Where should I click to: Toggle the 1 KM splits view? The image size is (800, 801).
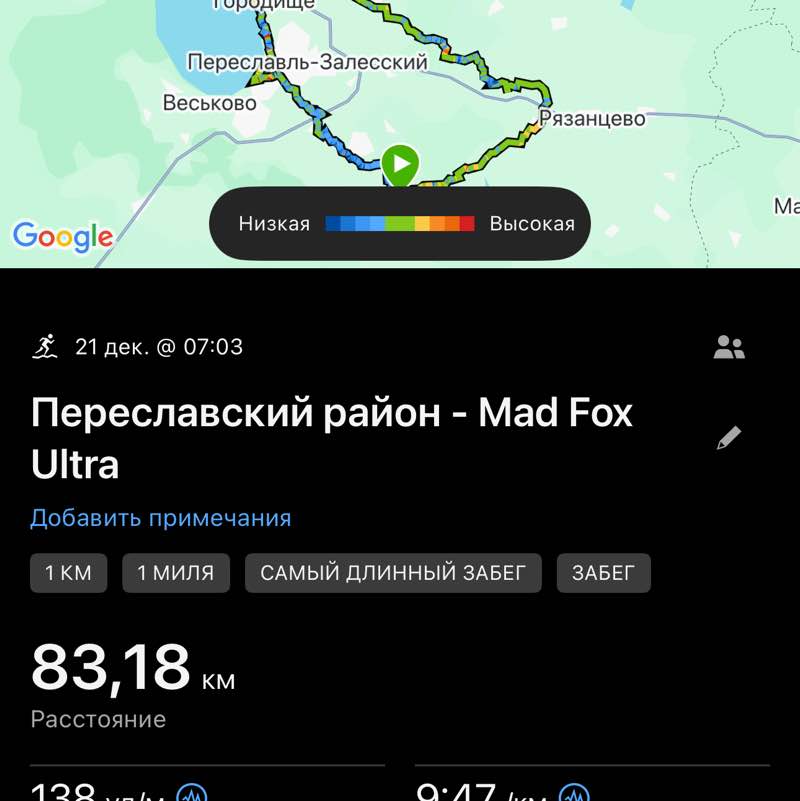pos(68,572)
